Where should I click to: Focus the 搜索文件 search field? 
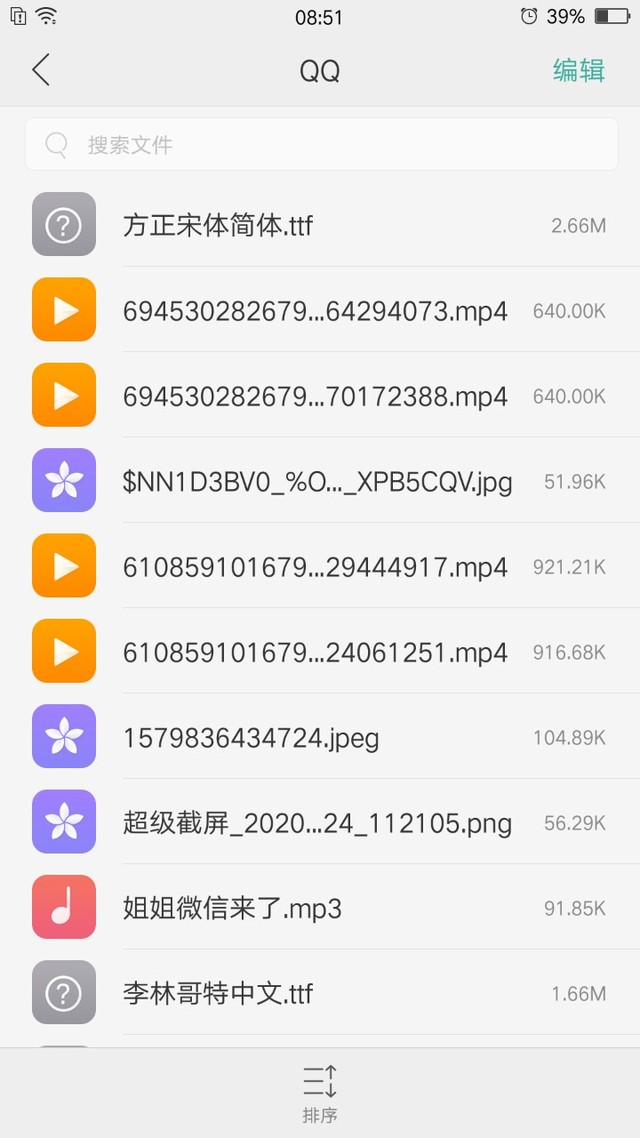tap(321, 144)
